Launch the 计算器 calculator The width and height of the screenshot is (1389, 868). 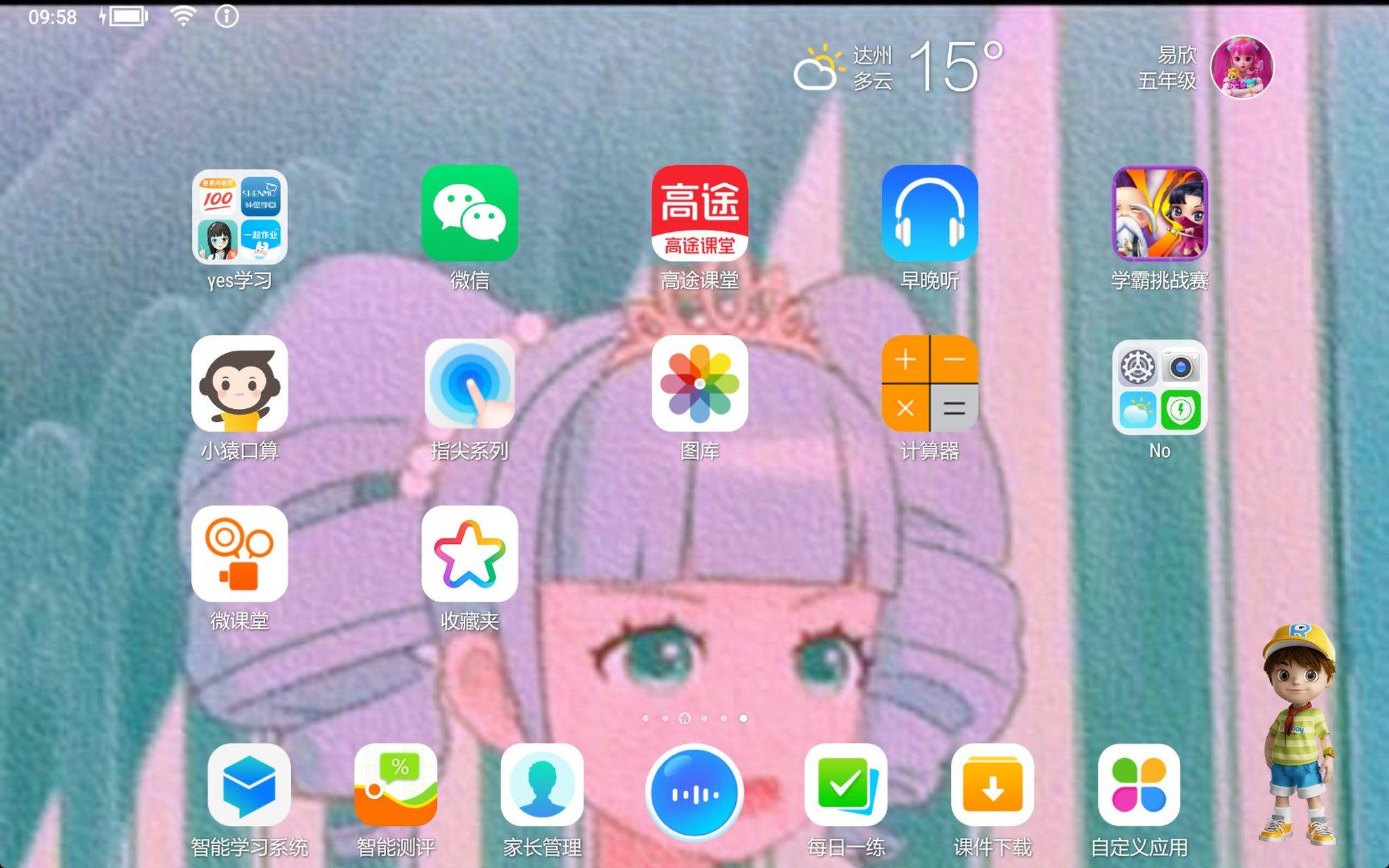click(929, 384)
